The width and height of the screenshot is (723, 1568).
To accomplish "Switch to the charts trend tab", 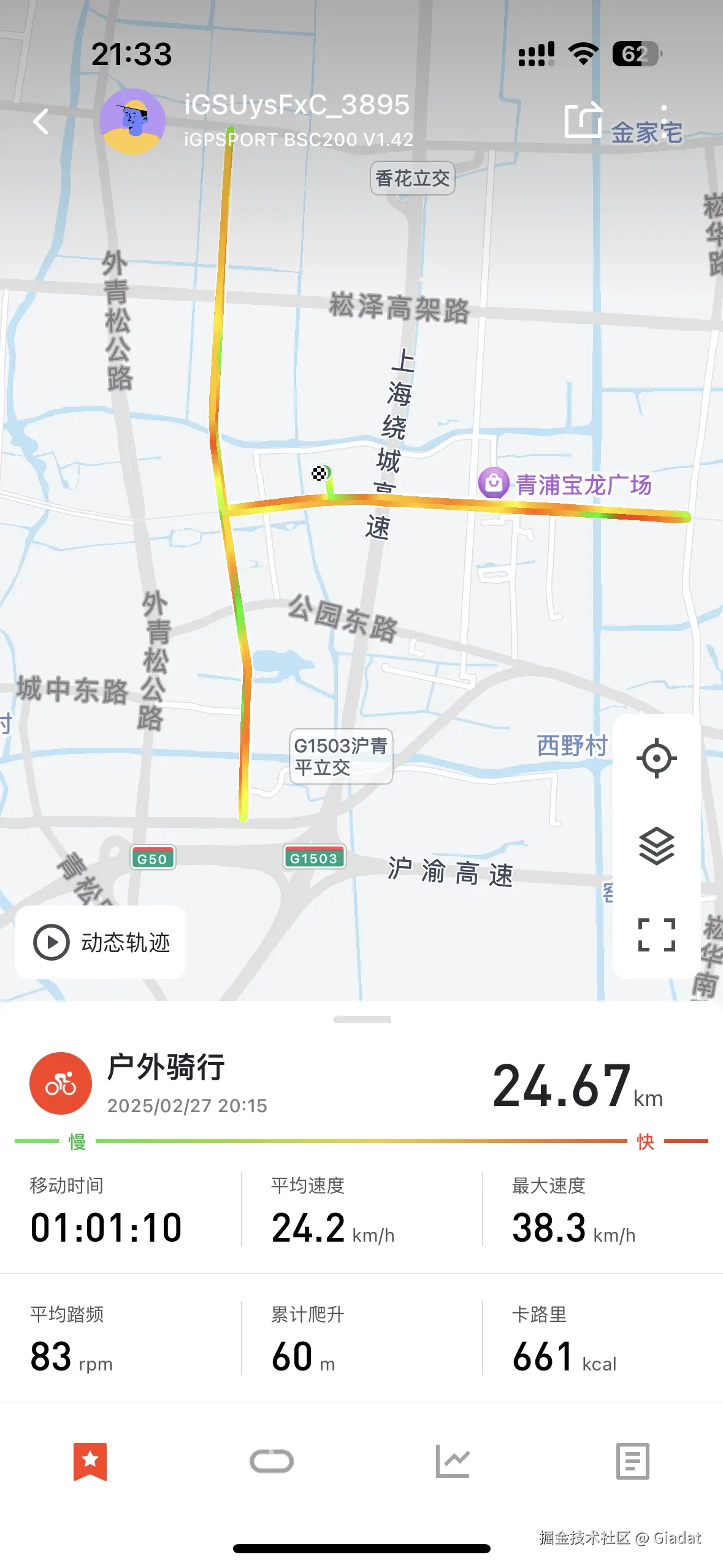I will [453, 1461].
